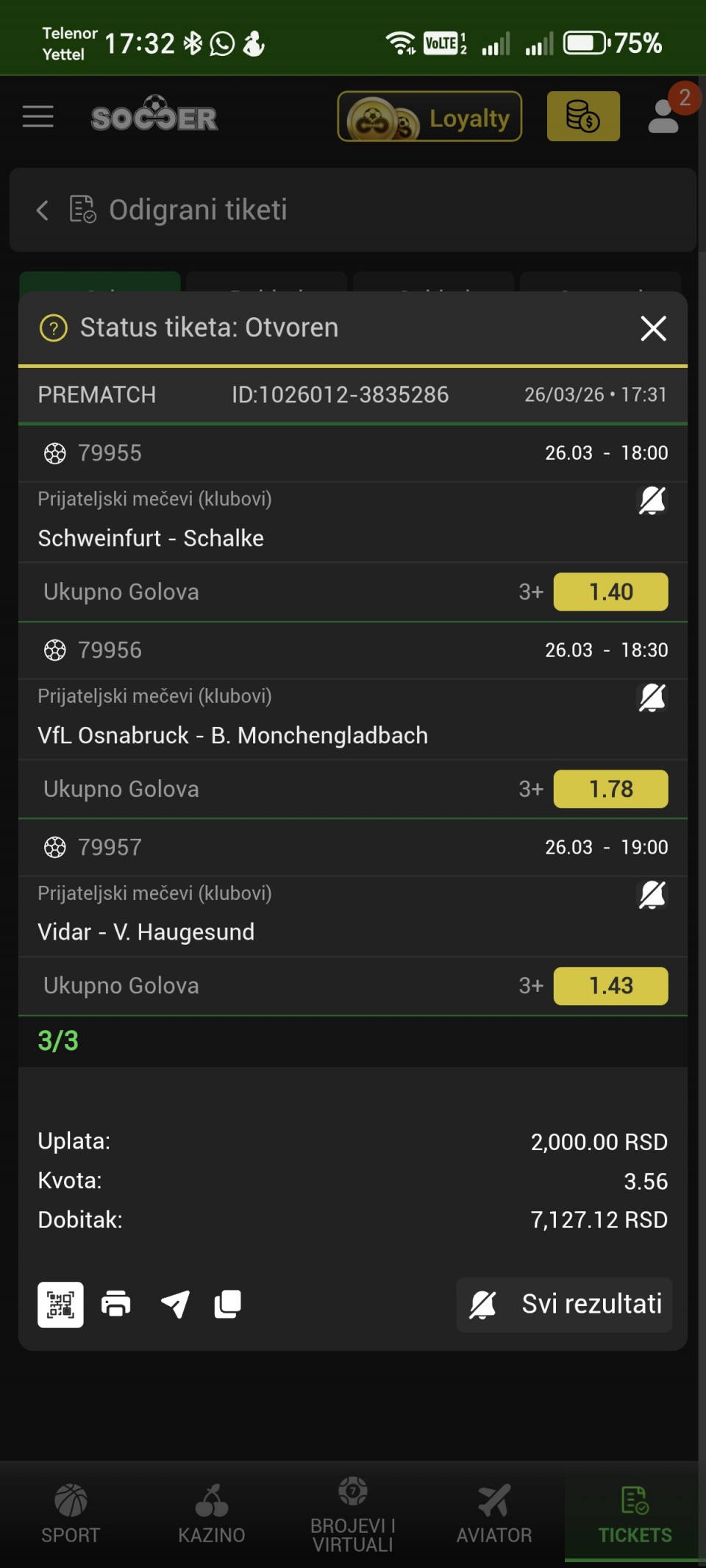This screenshot has width=706, height=1568.
Task: Go back from Odigrani tiketi
Action: click(x=43, y=210)
